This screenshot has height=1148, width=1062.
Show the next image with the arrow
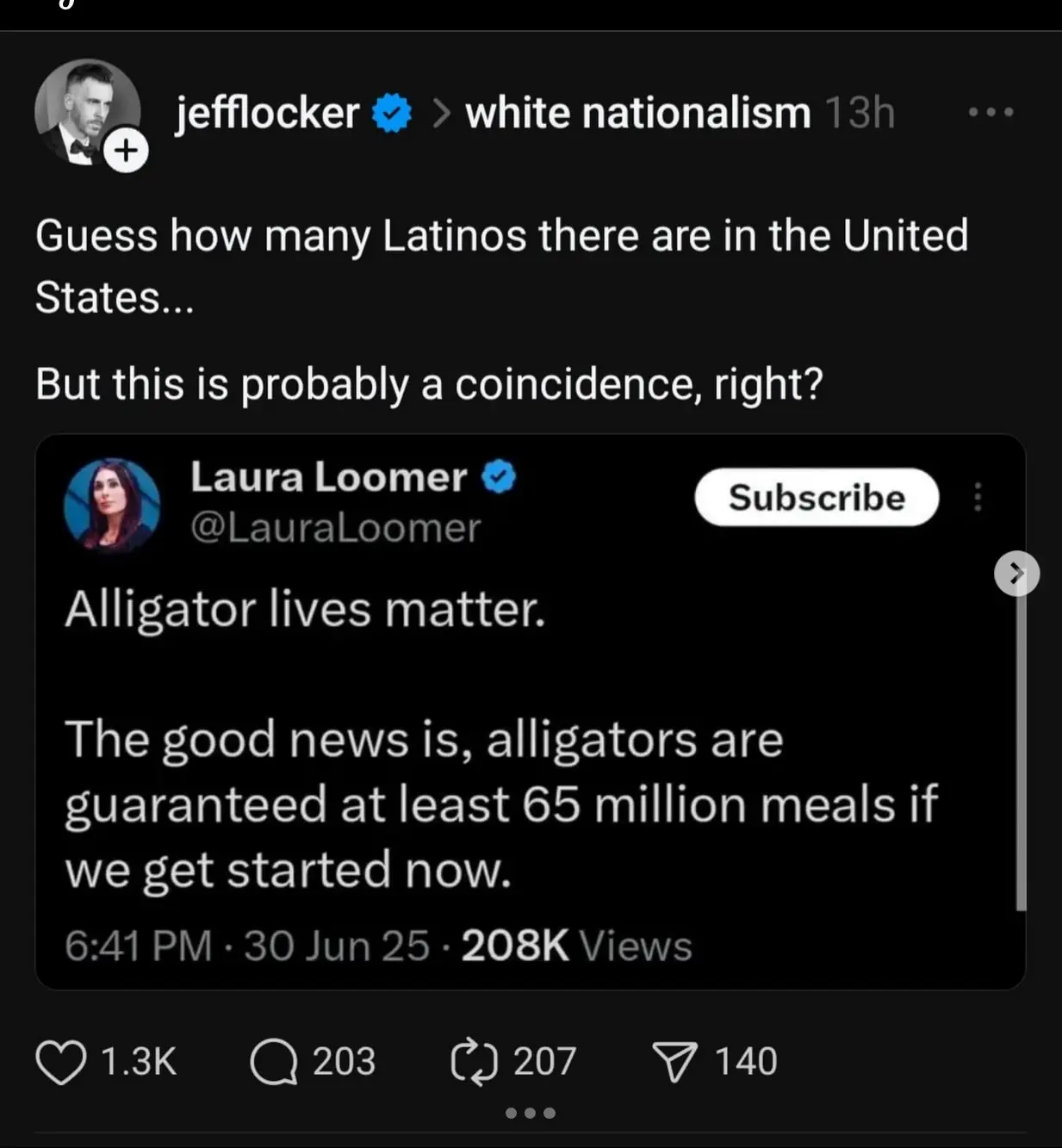(x=1016, y=574)
